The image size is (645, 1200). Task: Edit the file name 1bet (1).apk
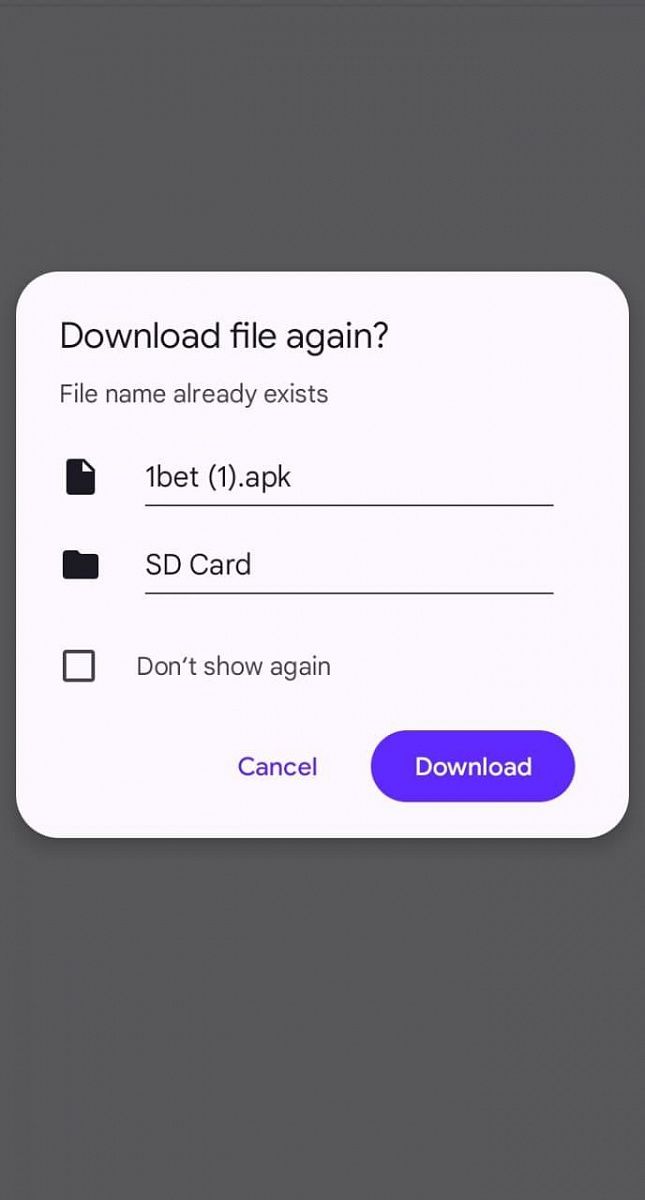click(x=347, y=478)
